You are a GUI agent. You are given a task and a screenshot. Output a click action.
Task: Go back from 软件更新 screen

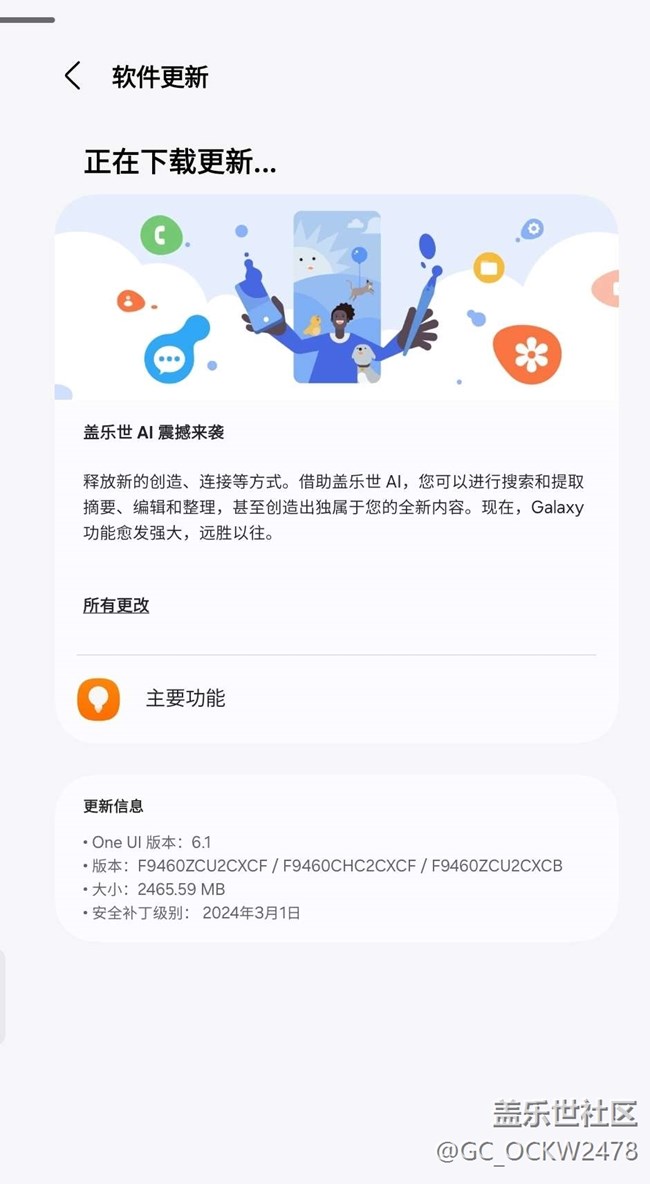click(72, 76)
